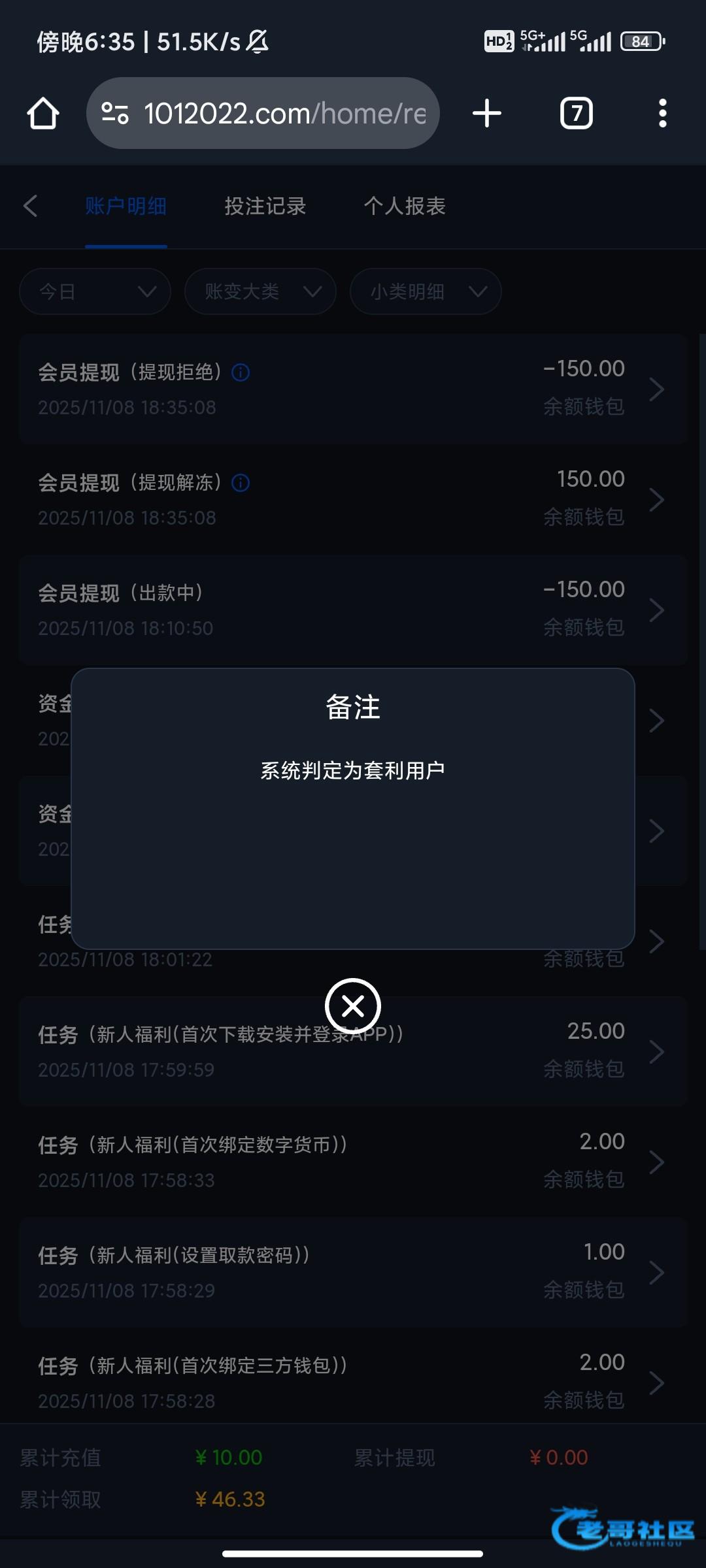
Task: Open the 会员提现(出款中) record
Action: [x=353, y=610]
